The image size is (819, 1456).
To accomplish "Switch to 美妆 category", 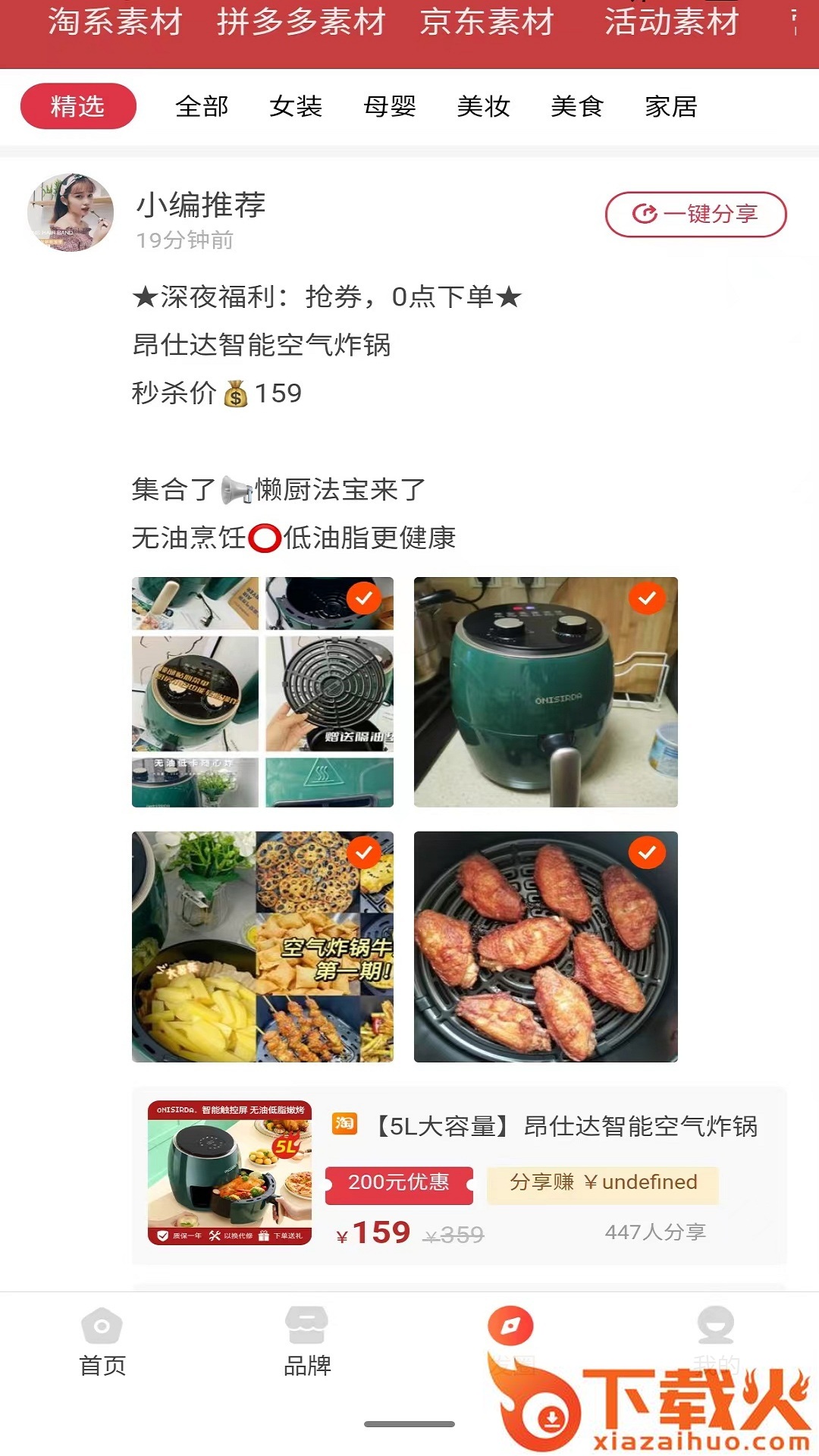I will pos(483,106).
